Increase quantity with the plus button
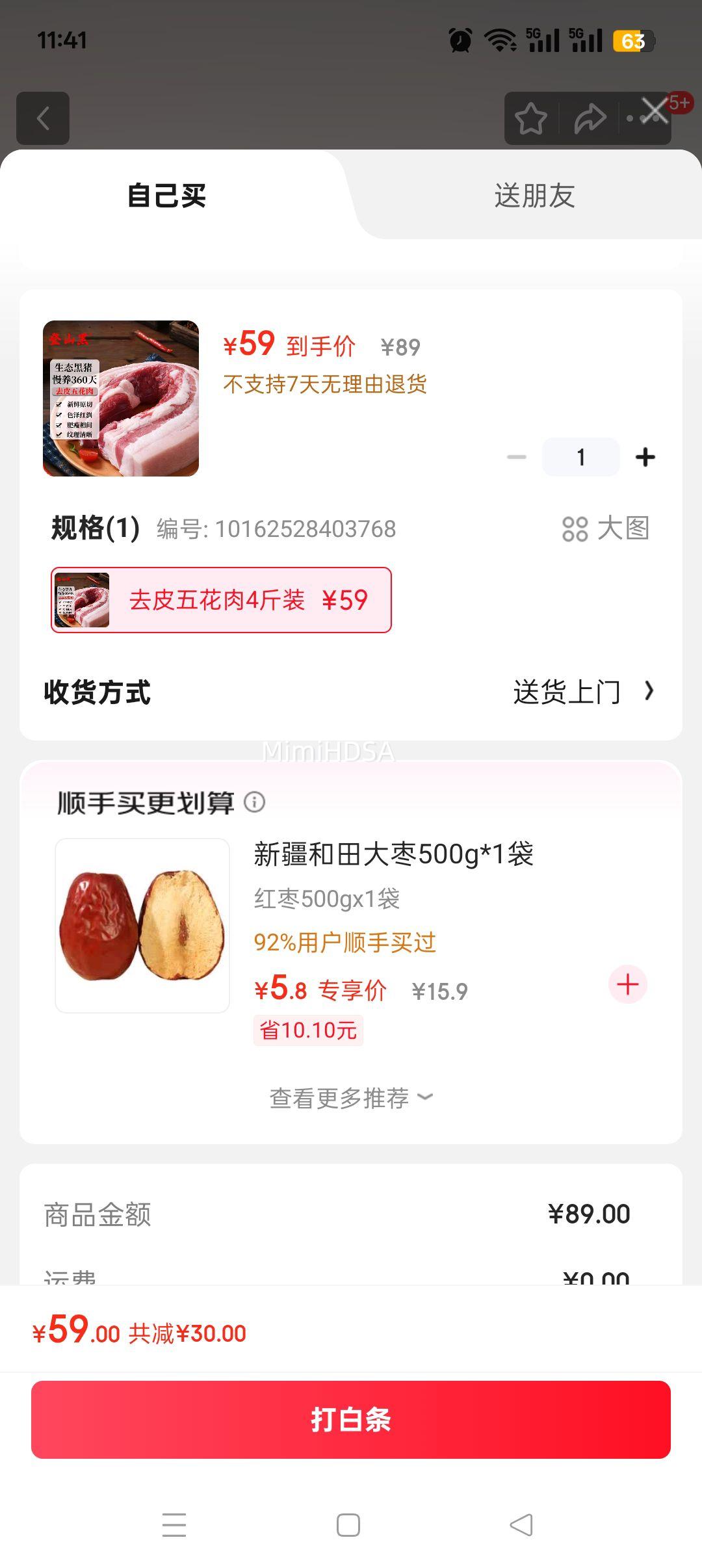 click(645, 457)
